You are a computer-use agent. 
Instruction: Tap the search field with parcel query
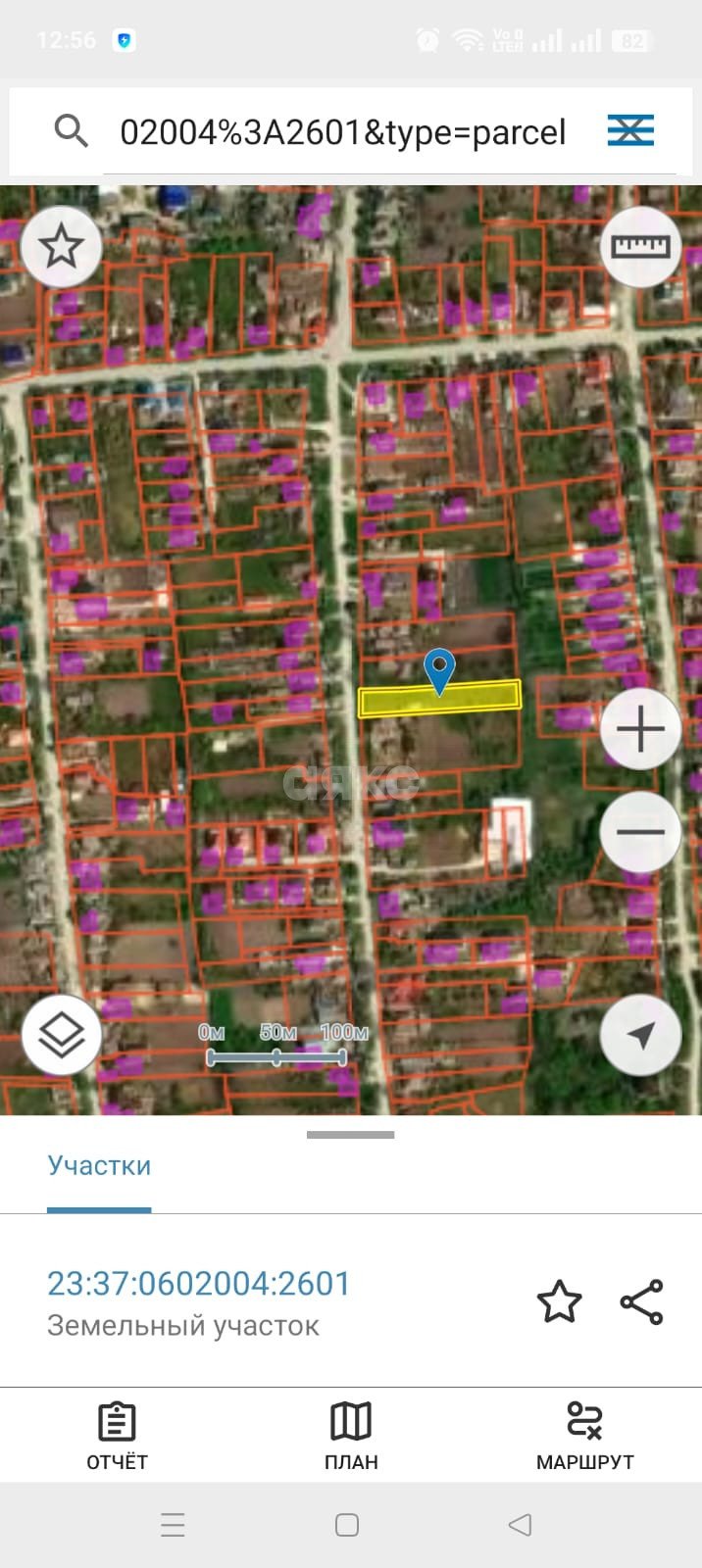click(x=342, y=131)
